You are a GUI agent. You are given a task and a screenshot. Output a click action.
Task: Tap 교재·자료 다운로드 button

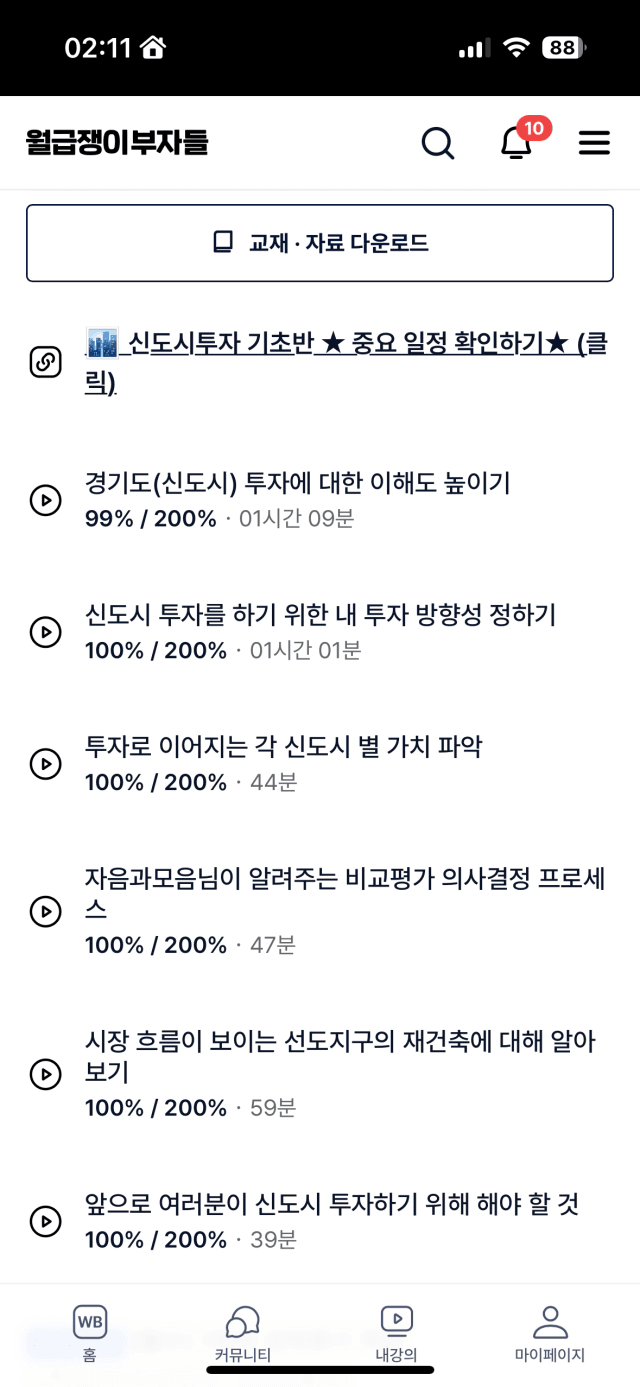(320, 243)
